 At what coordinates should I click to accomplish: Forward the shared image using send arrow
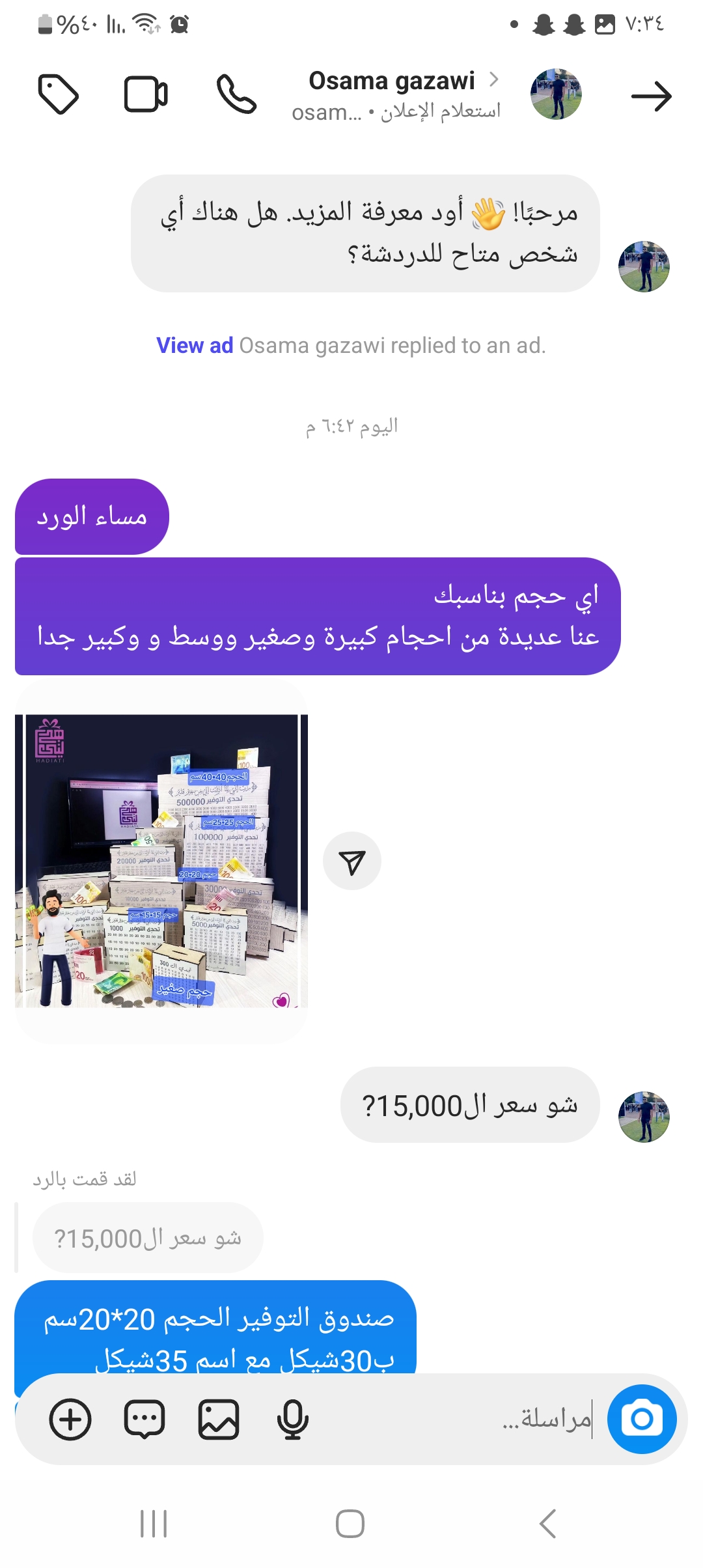point(351,861)
